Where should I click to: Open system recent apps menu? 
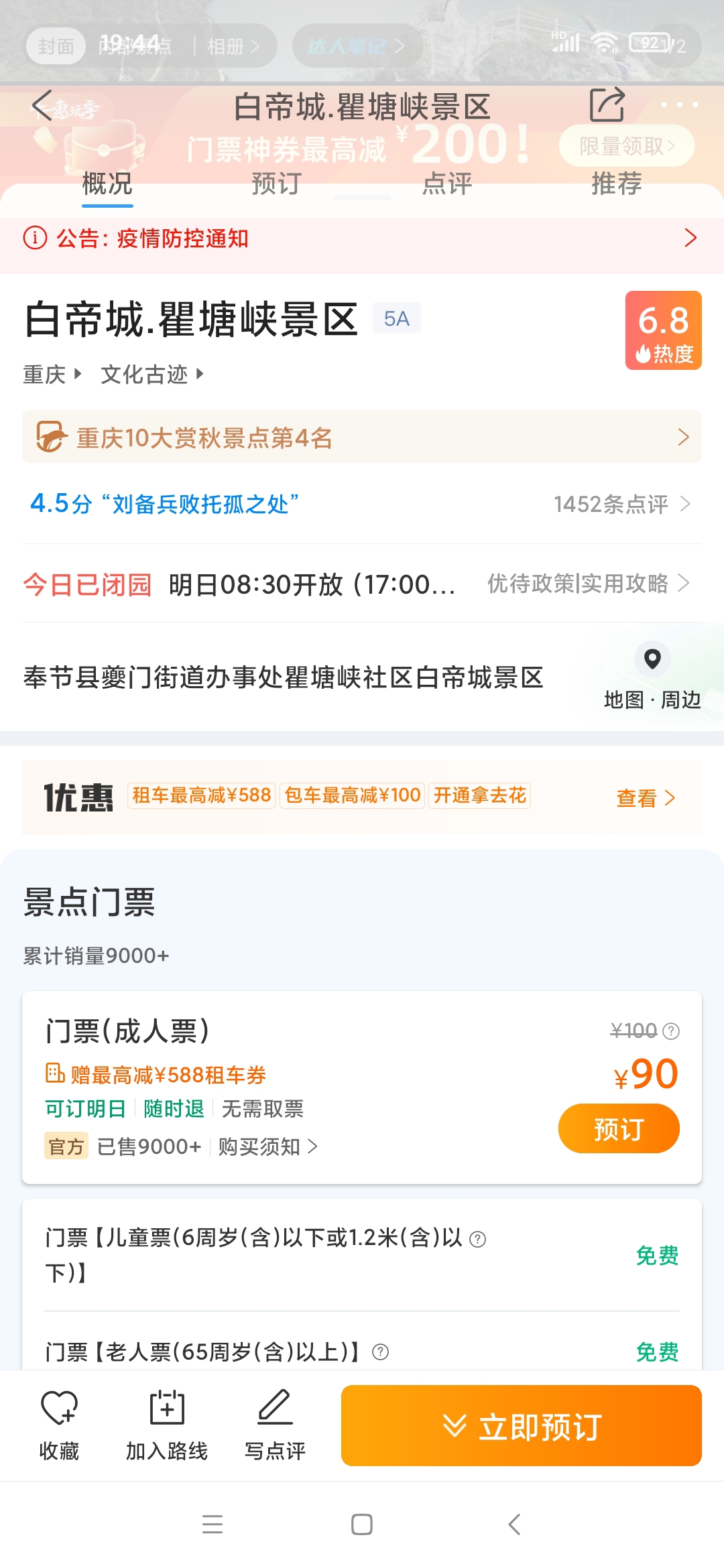tap(213, 1524)
